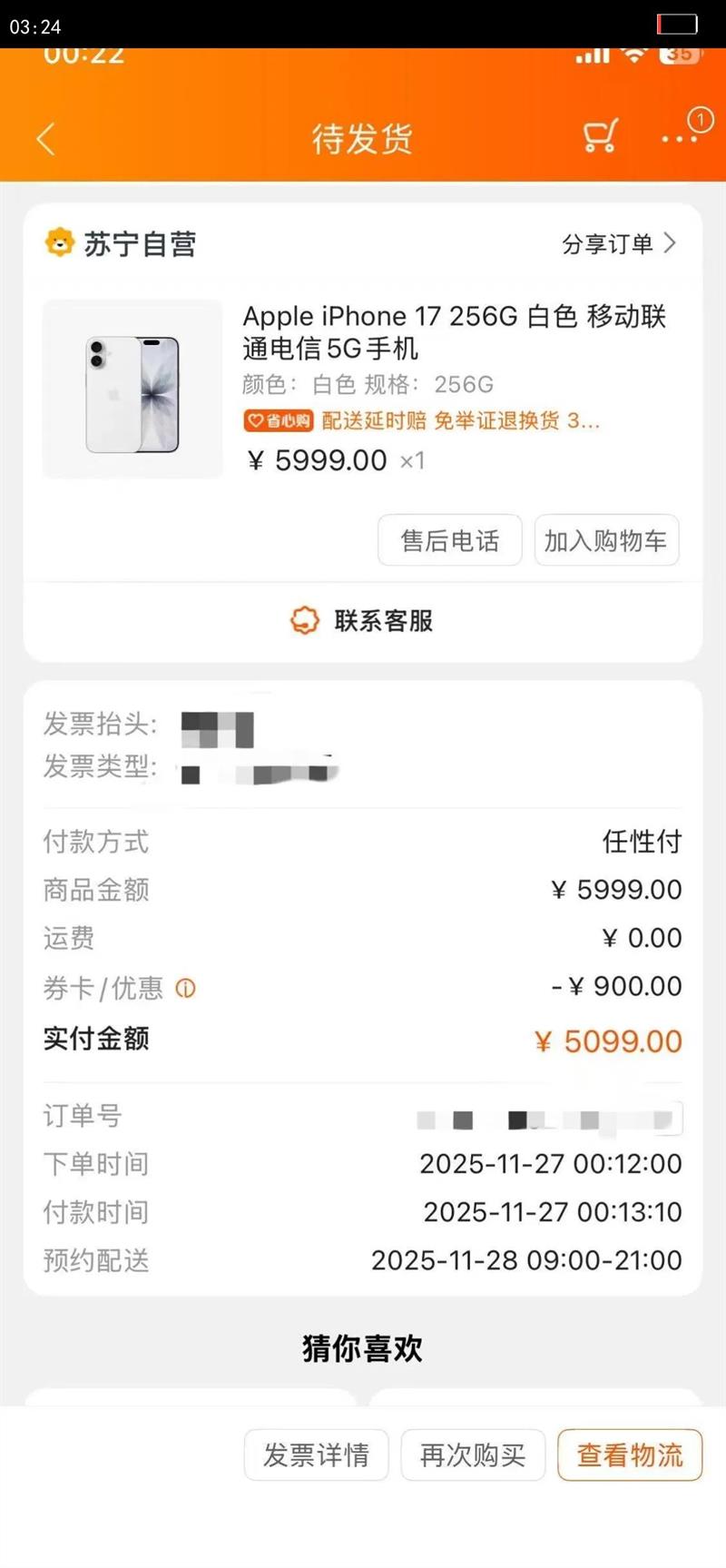Check shipping with 查看物流
Image resolution: width=726 pixels, height=1568 pixels.
(x=630, y=1455)
